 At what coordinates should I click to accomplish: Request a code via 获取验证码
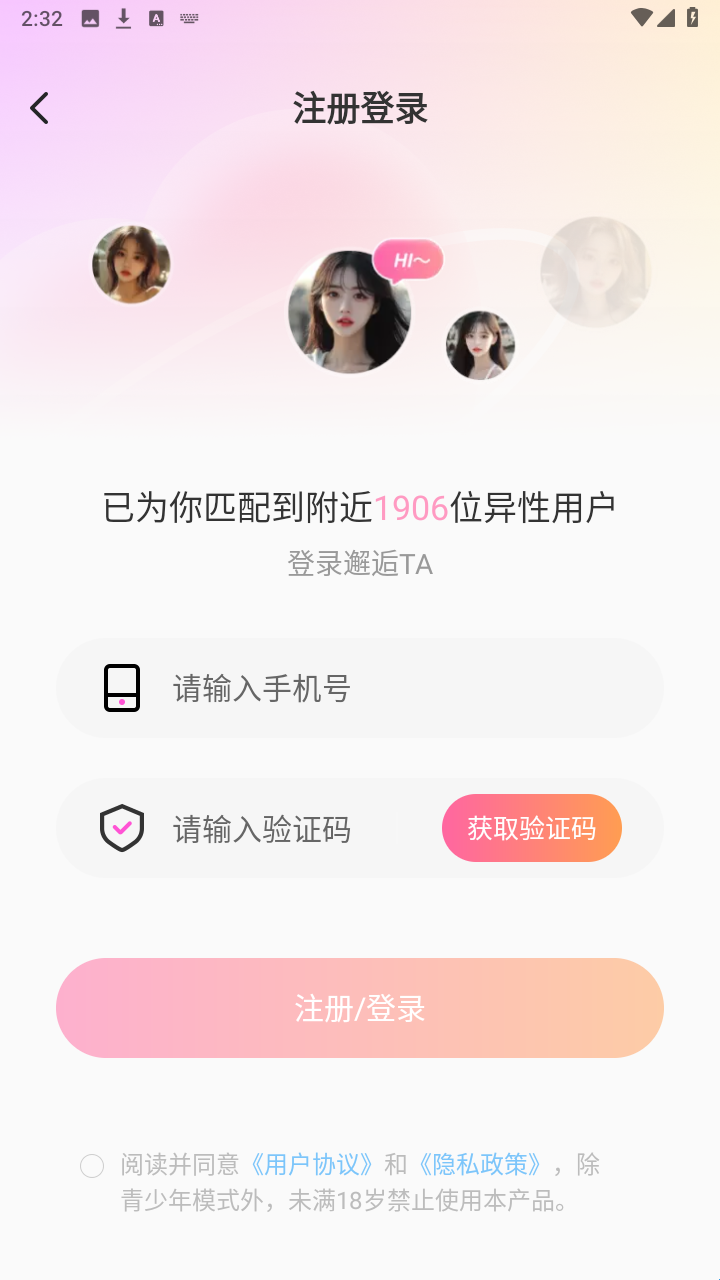531,828
